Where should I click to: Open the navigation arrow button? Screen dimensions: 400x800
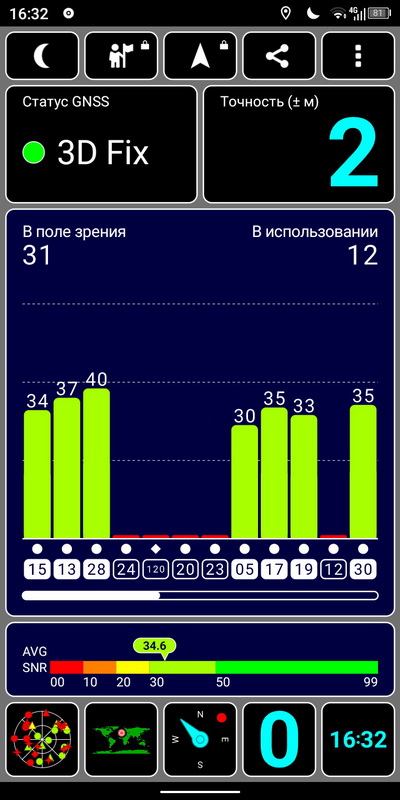[200, 55]
